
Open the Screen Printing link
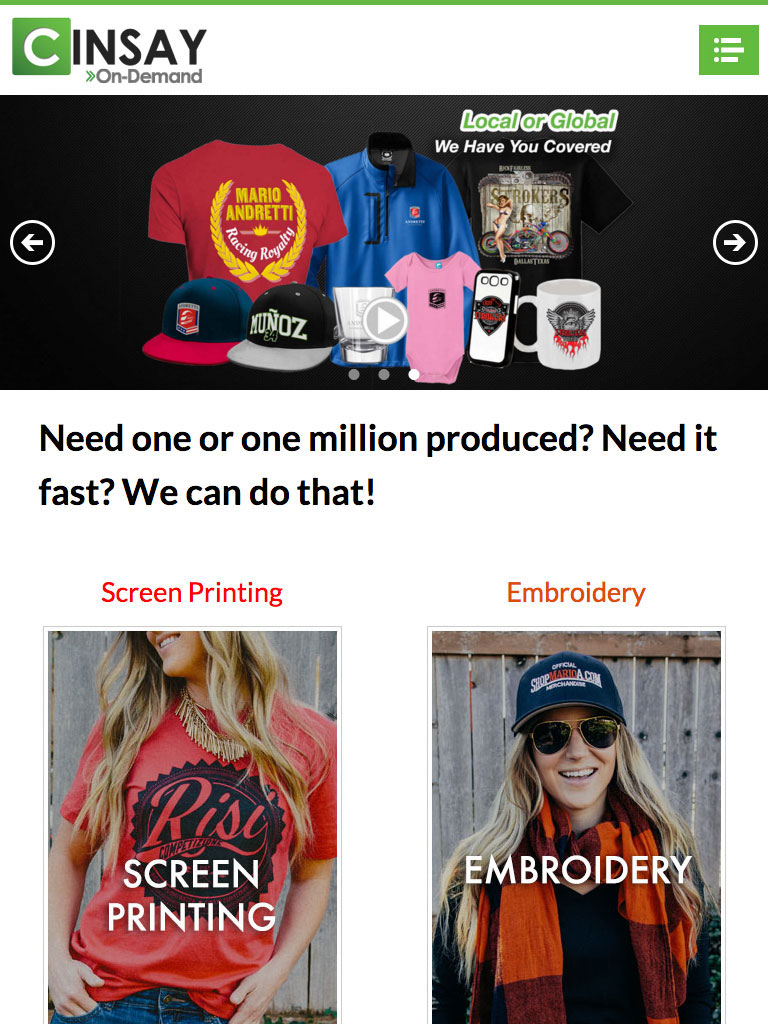192,592
